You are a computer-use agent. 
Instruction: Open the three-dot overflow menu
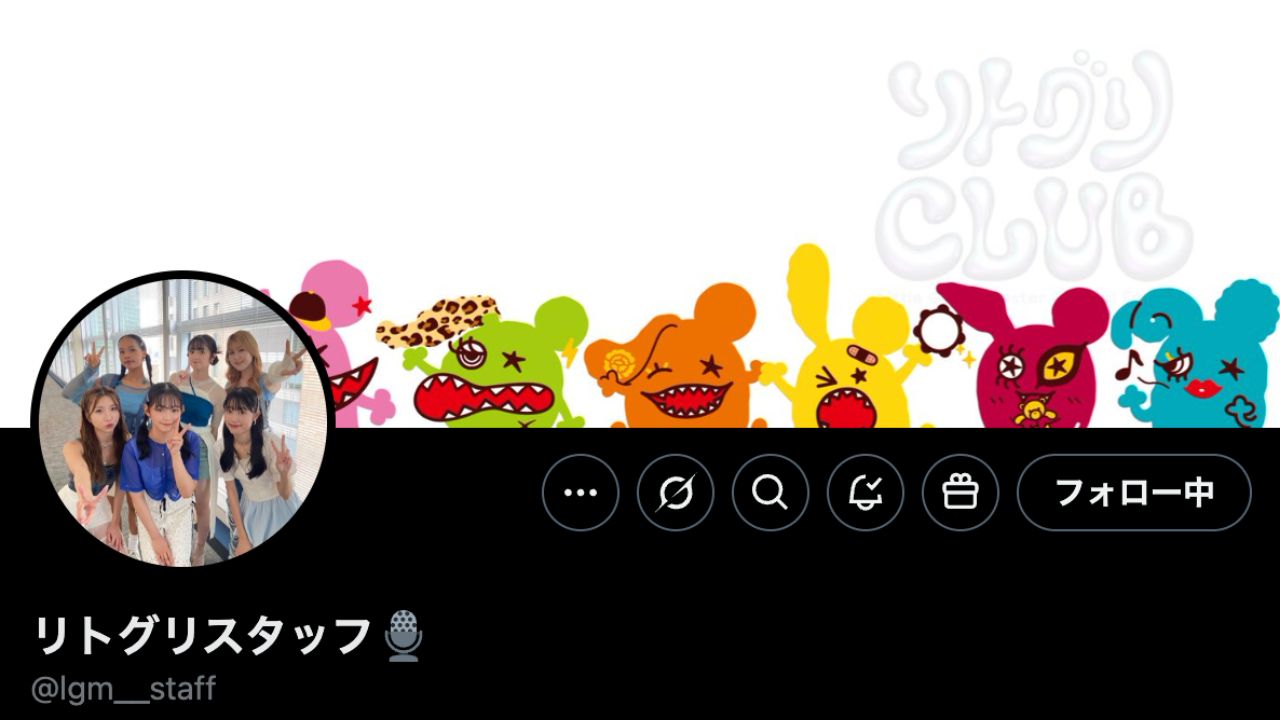[581, 492]
